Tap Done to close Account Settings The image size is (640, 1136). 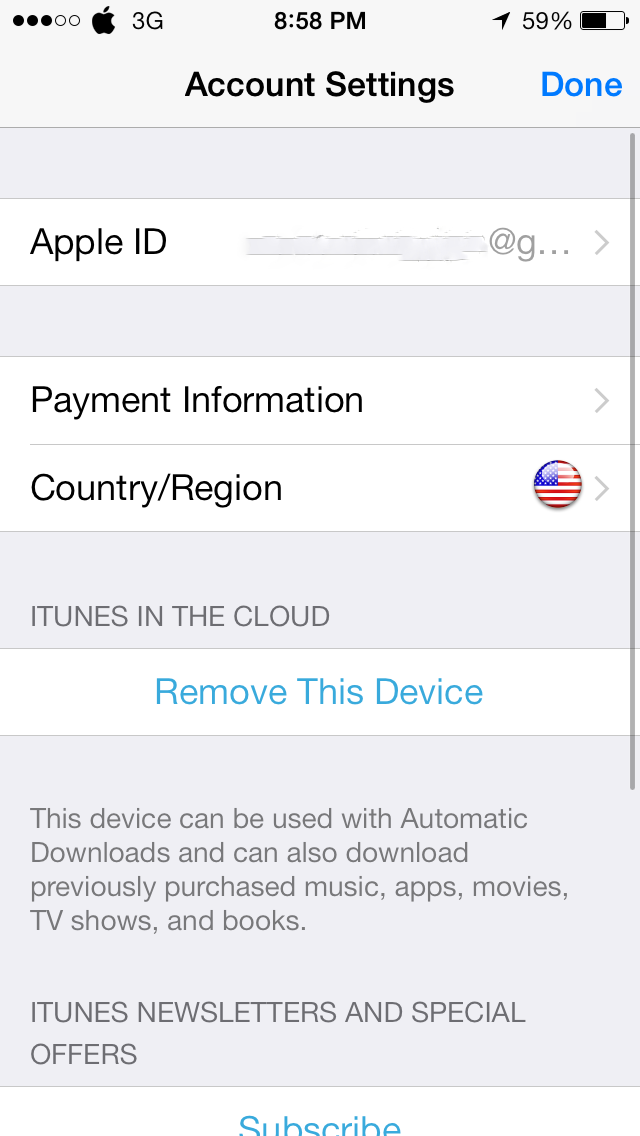coord(581,85)
